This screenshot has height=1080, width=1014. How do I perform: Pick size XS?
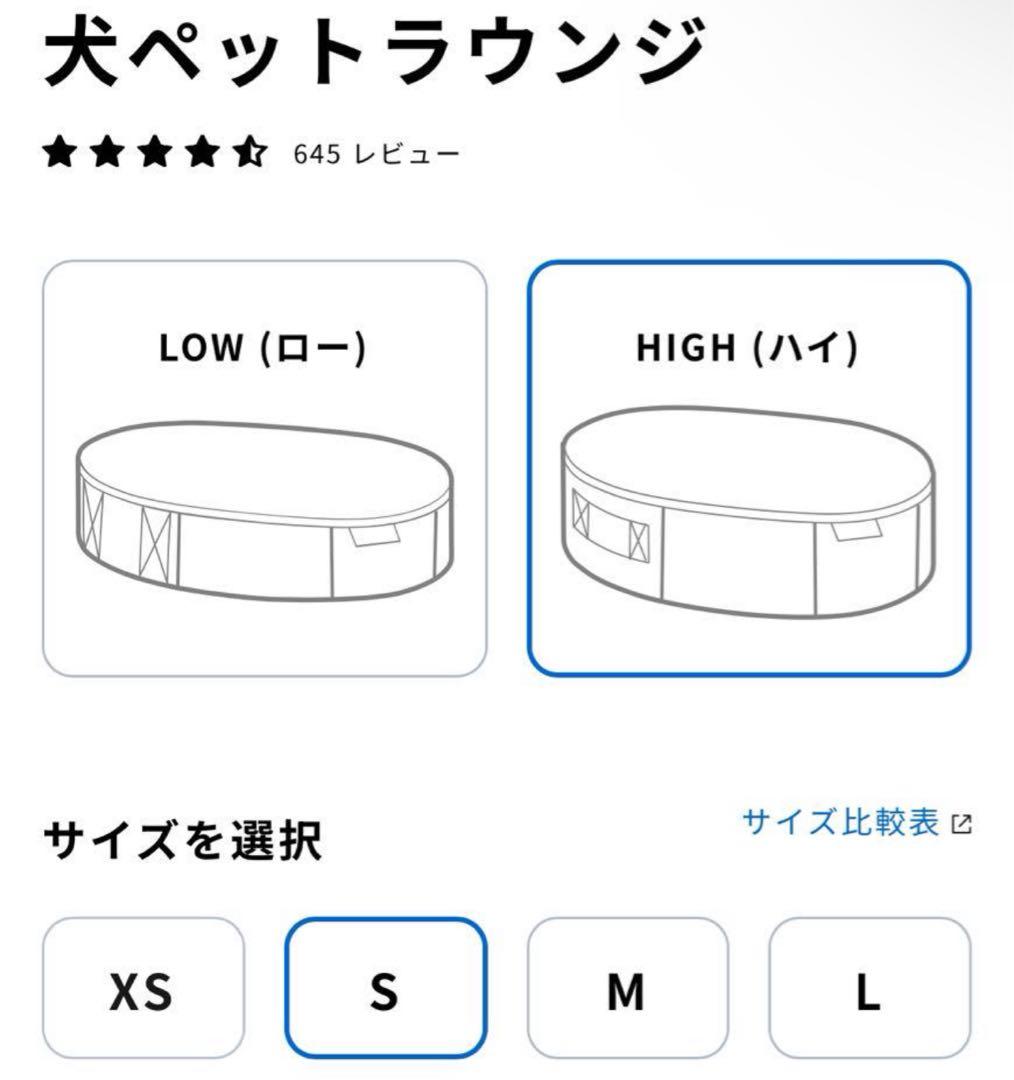click(x=143, y=988)
